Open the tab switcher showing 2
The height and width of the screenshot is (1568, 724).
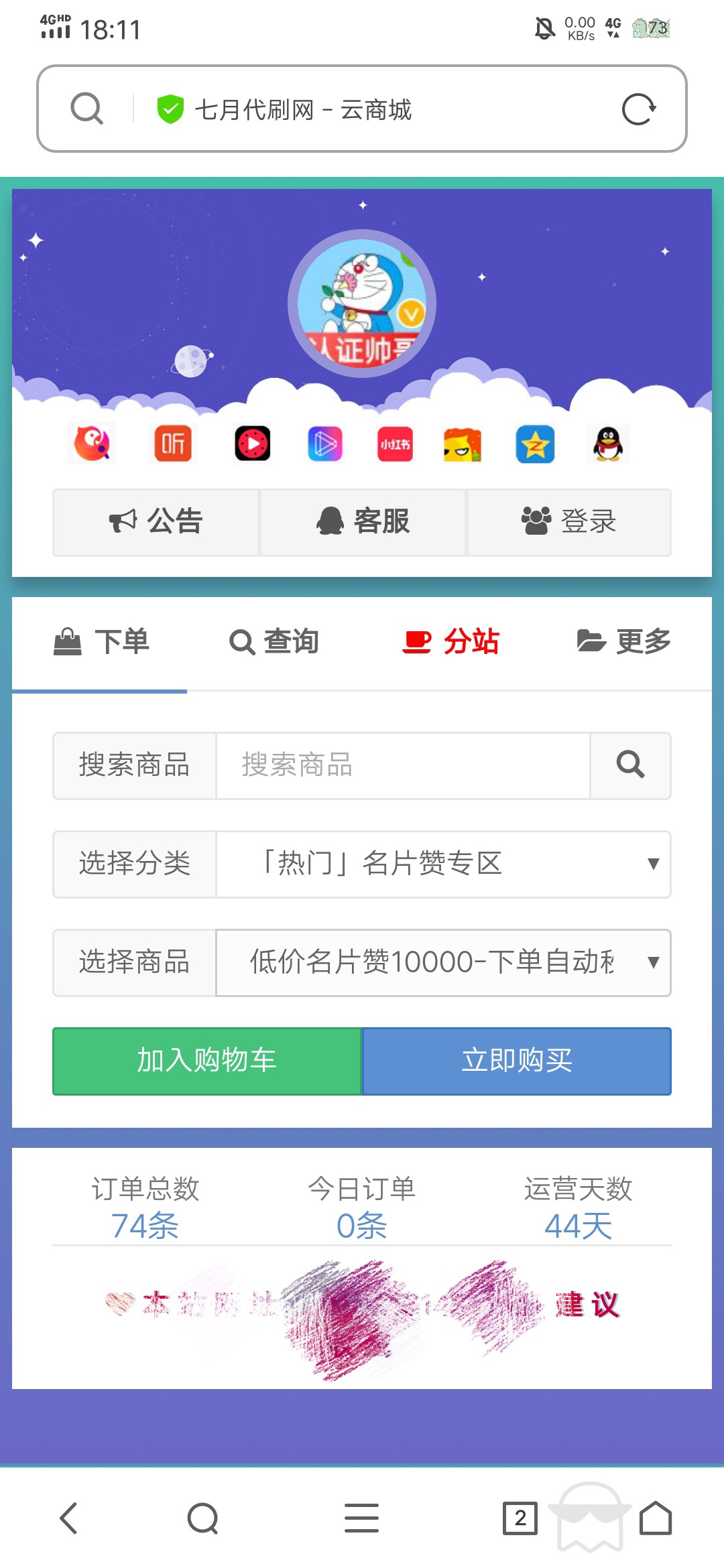520,1518
